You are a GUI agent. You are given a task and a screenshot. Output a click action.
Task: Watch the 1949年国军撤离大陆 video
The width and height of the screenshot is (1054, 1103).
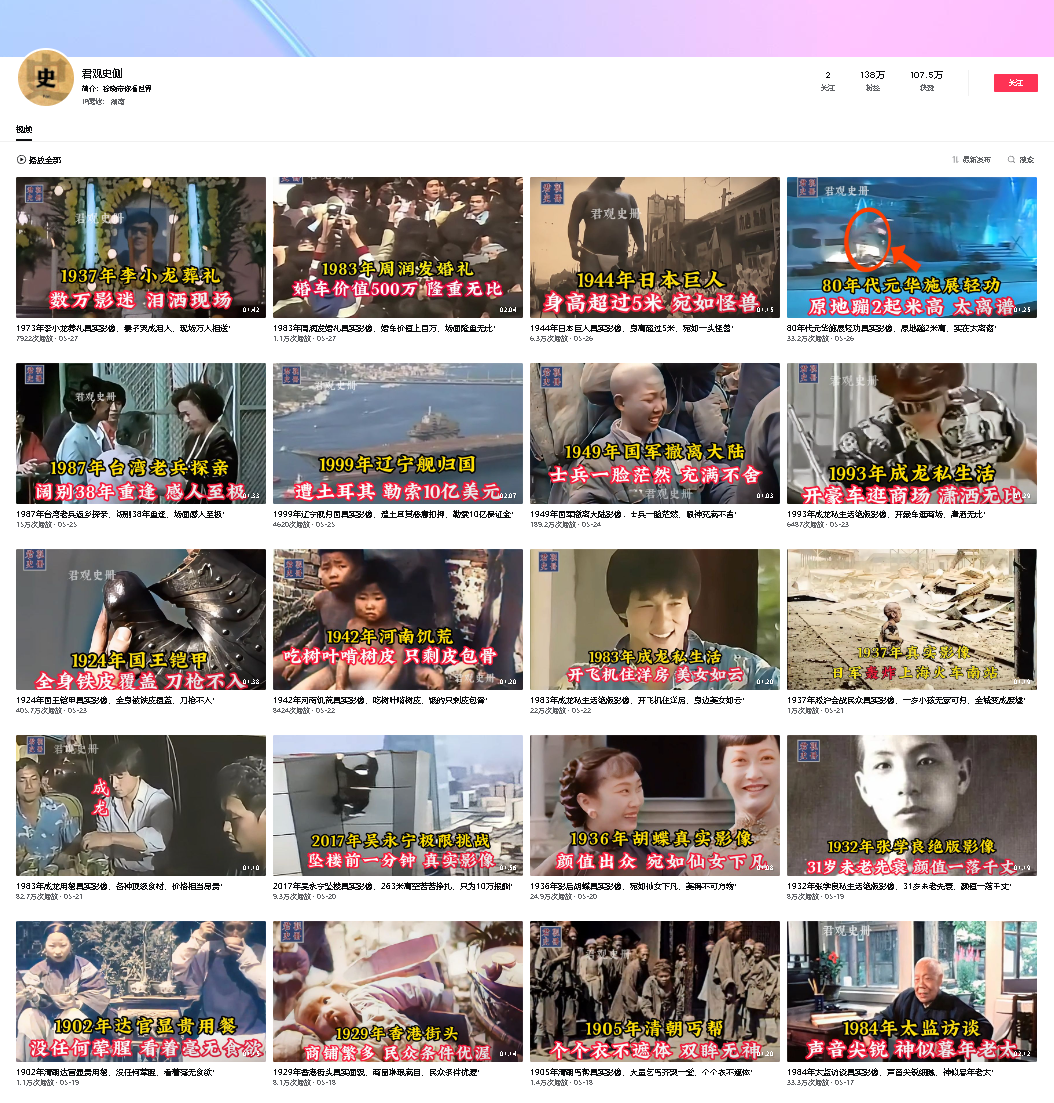(655, 433)
